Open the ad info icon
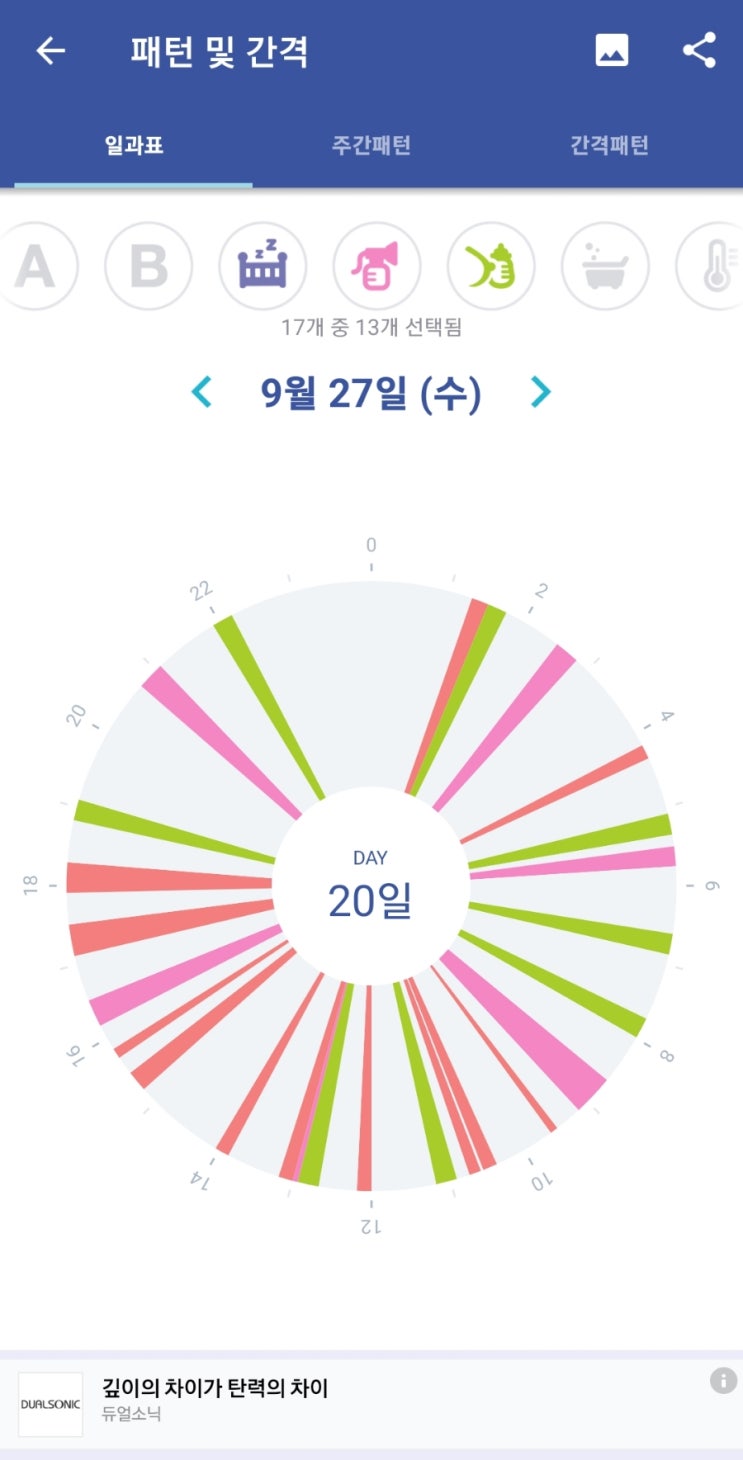This screenshot has width=743, height=1460. [723, 1381]
